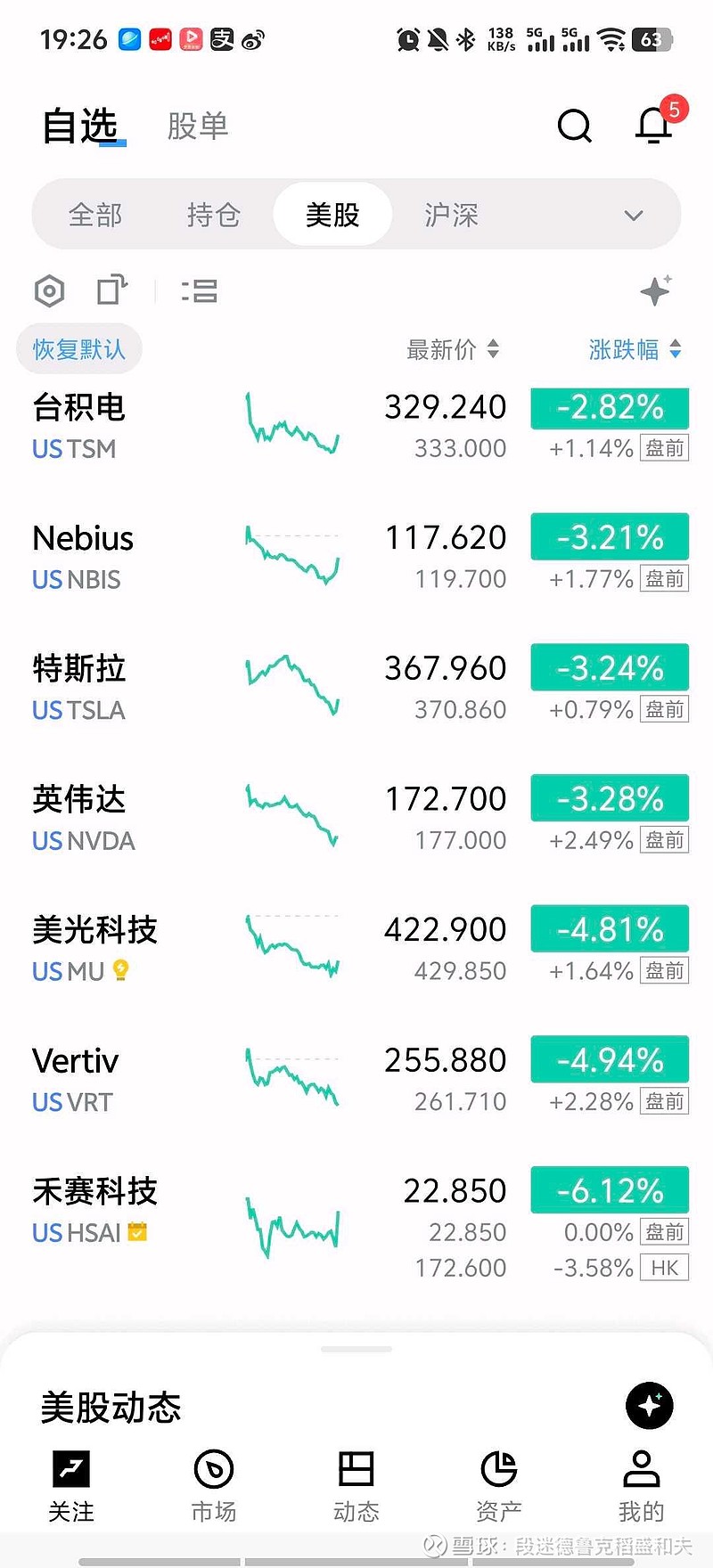
Task: Tap the AI sparkle icon above the list
Action: click(x=656, y=290)
